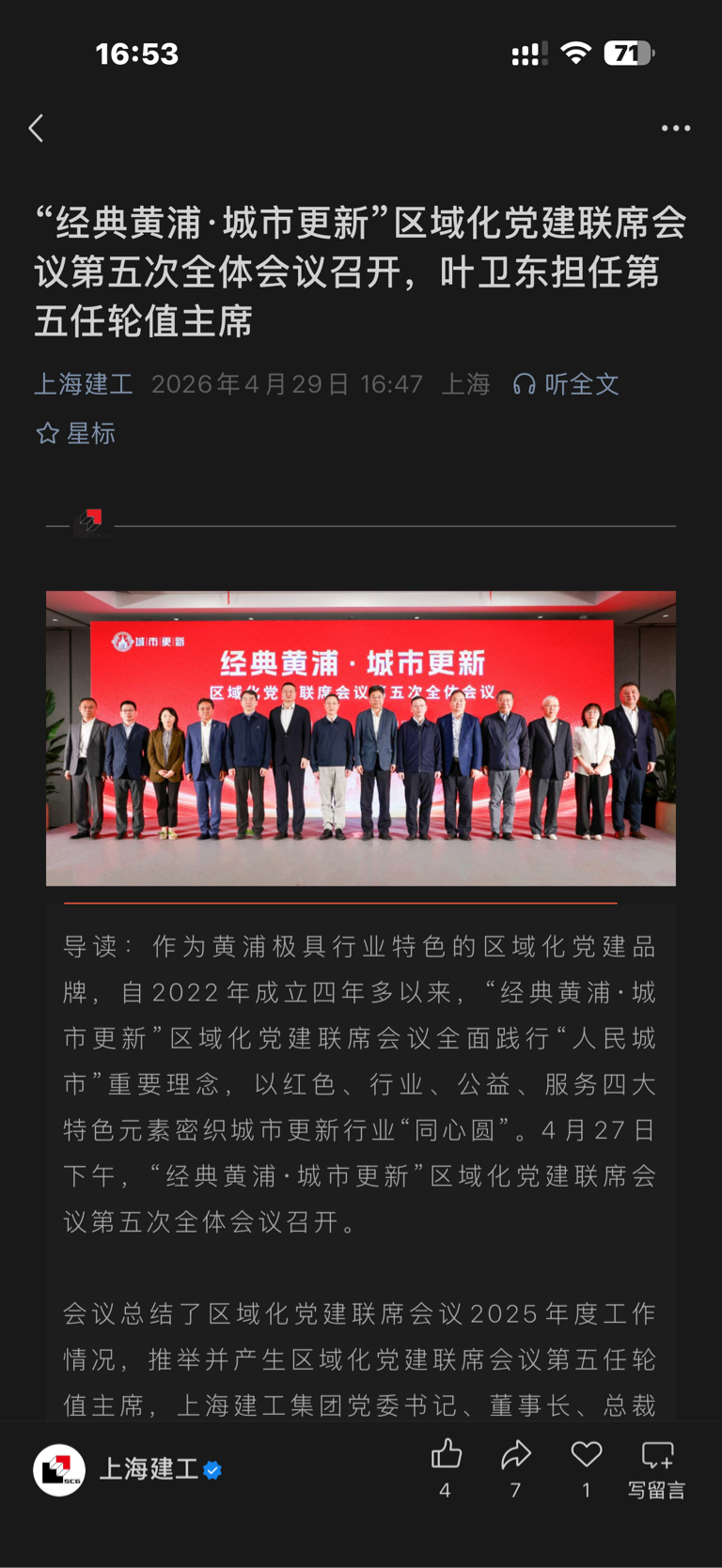Write a comment via 写留言

[x=657, y=1469]
